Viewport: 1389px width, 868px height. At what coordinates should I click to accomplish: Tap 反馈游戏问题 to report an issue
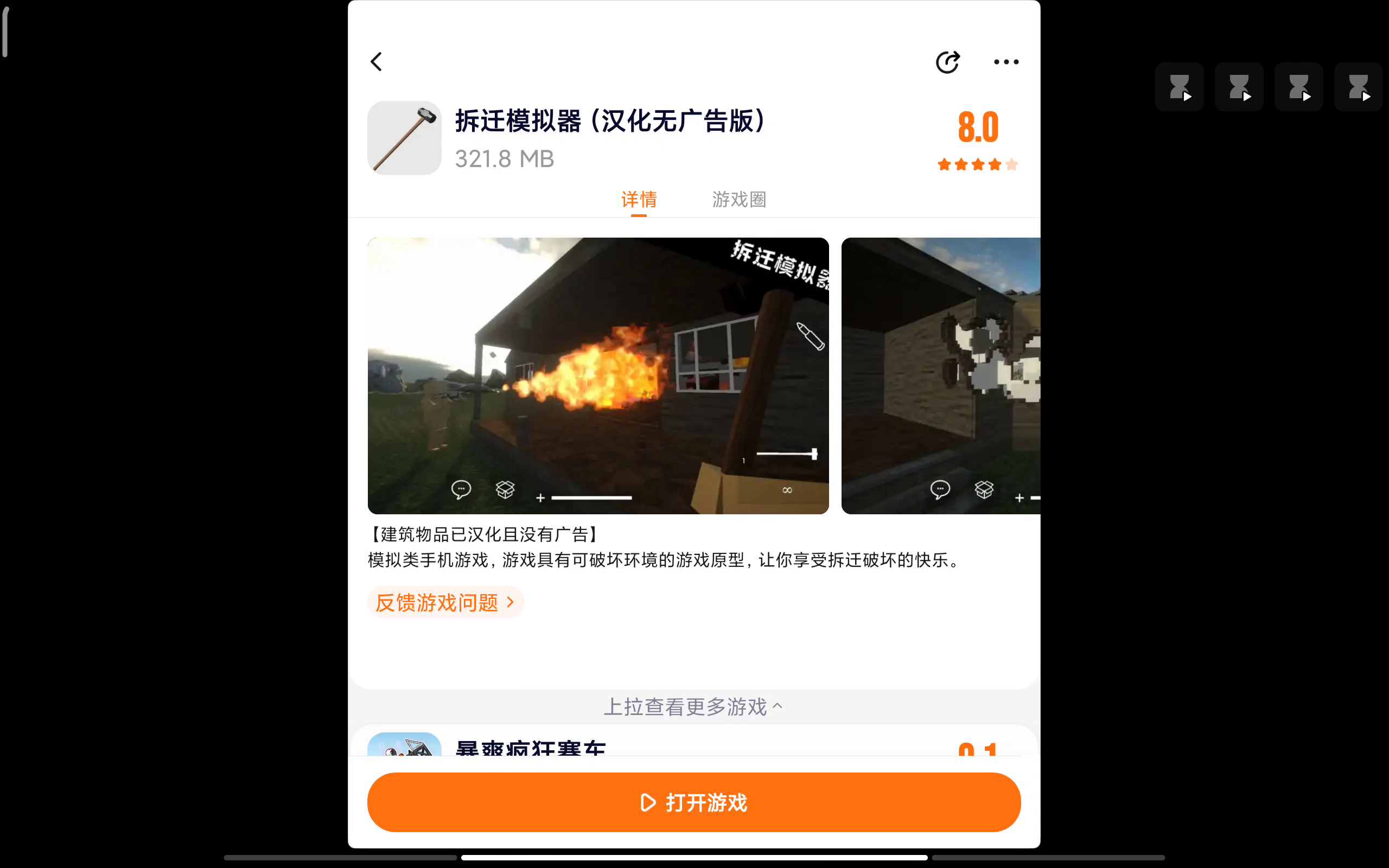[x=445, y=602]
